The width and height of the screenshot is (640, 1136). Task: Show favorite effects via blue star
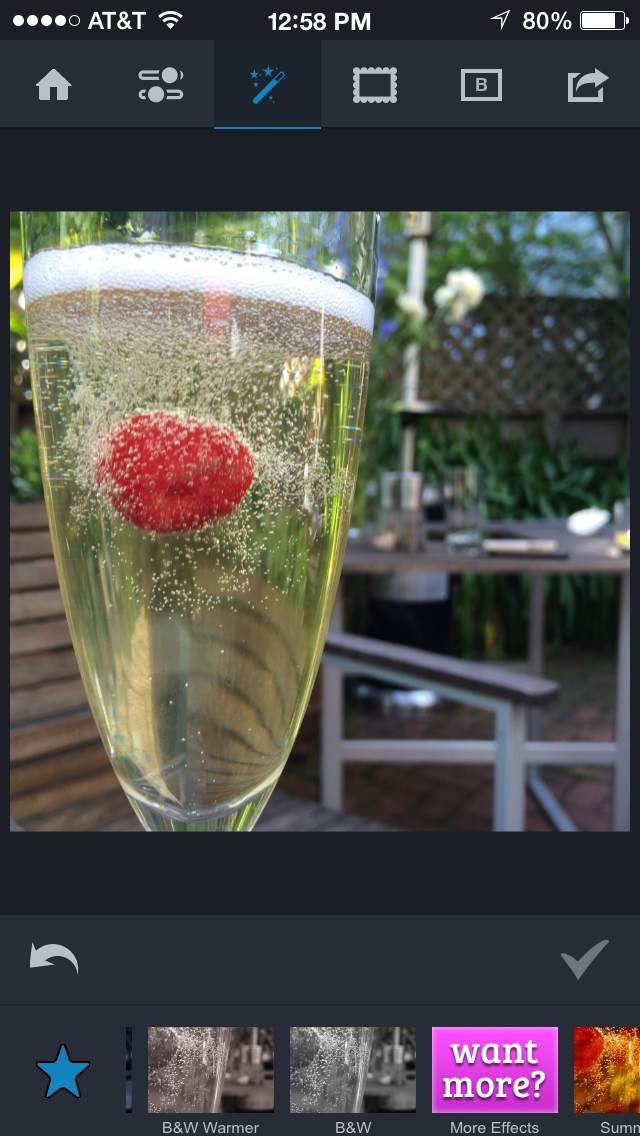(63, 1072)
